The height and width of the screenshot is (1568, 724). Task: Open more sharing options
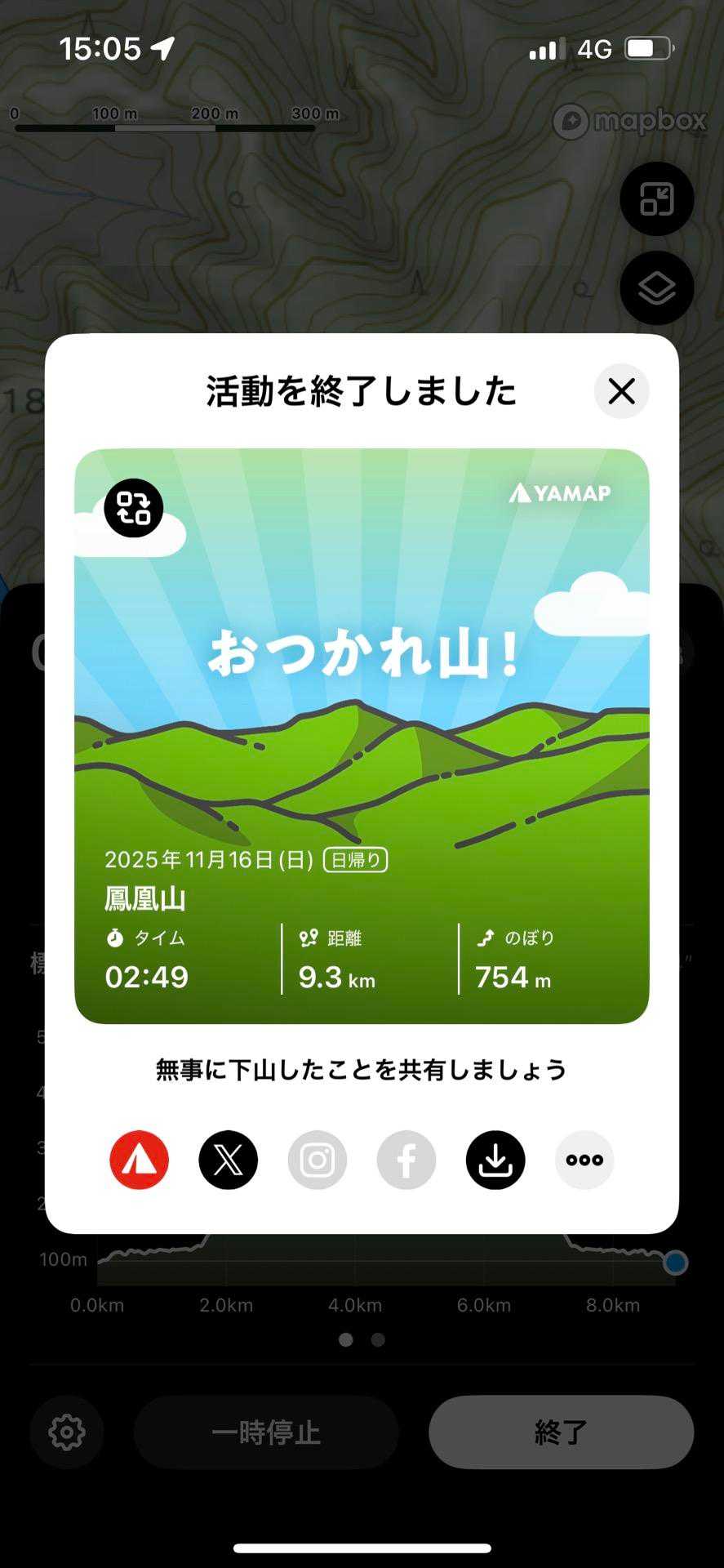click(x=584, y=1160)
